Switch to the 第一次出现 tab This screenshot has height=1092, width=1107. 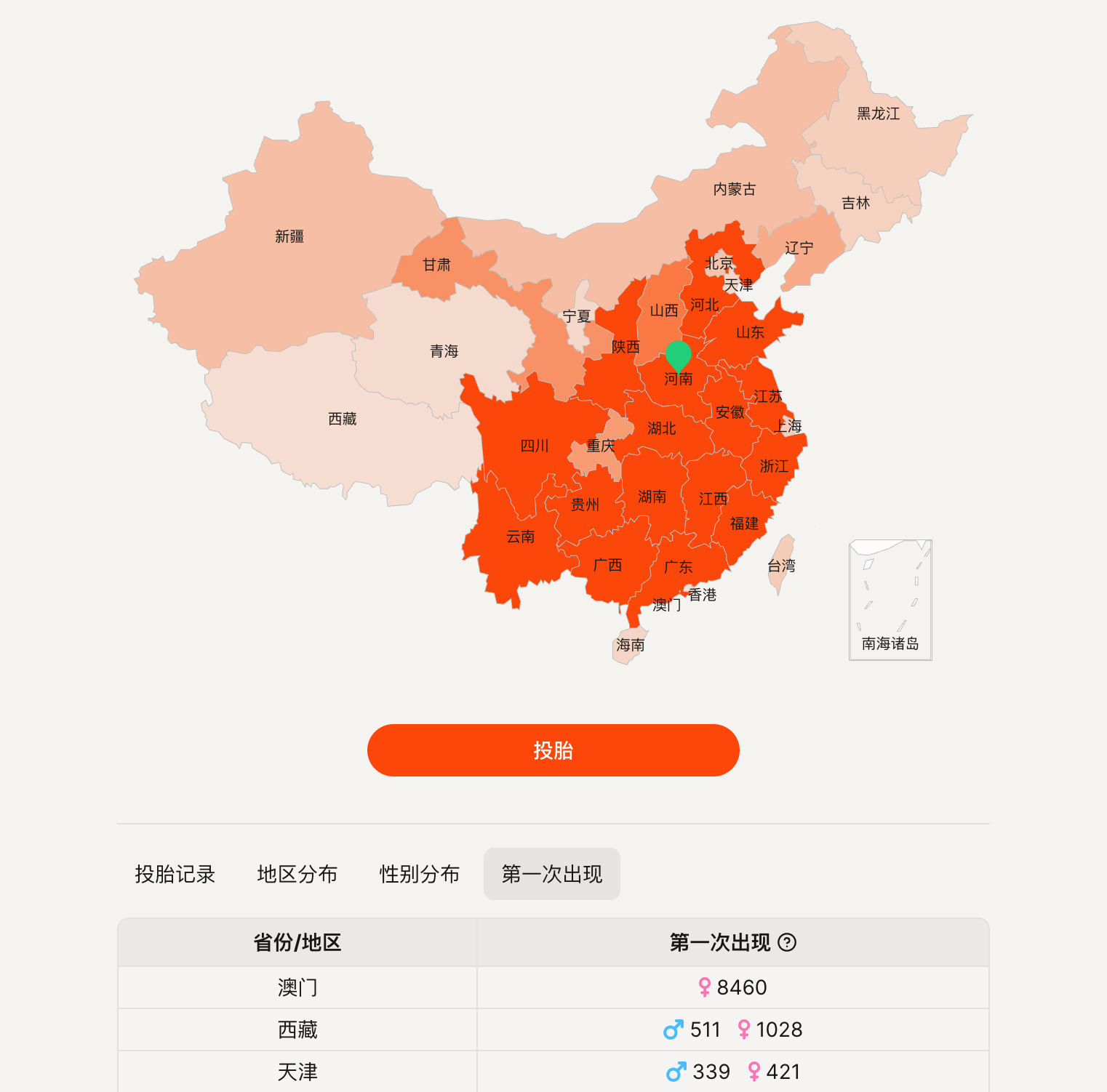552,874
